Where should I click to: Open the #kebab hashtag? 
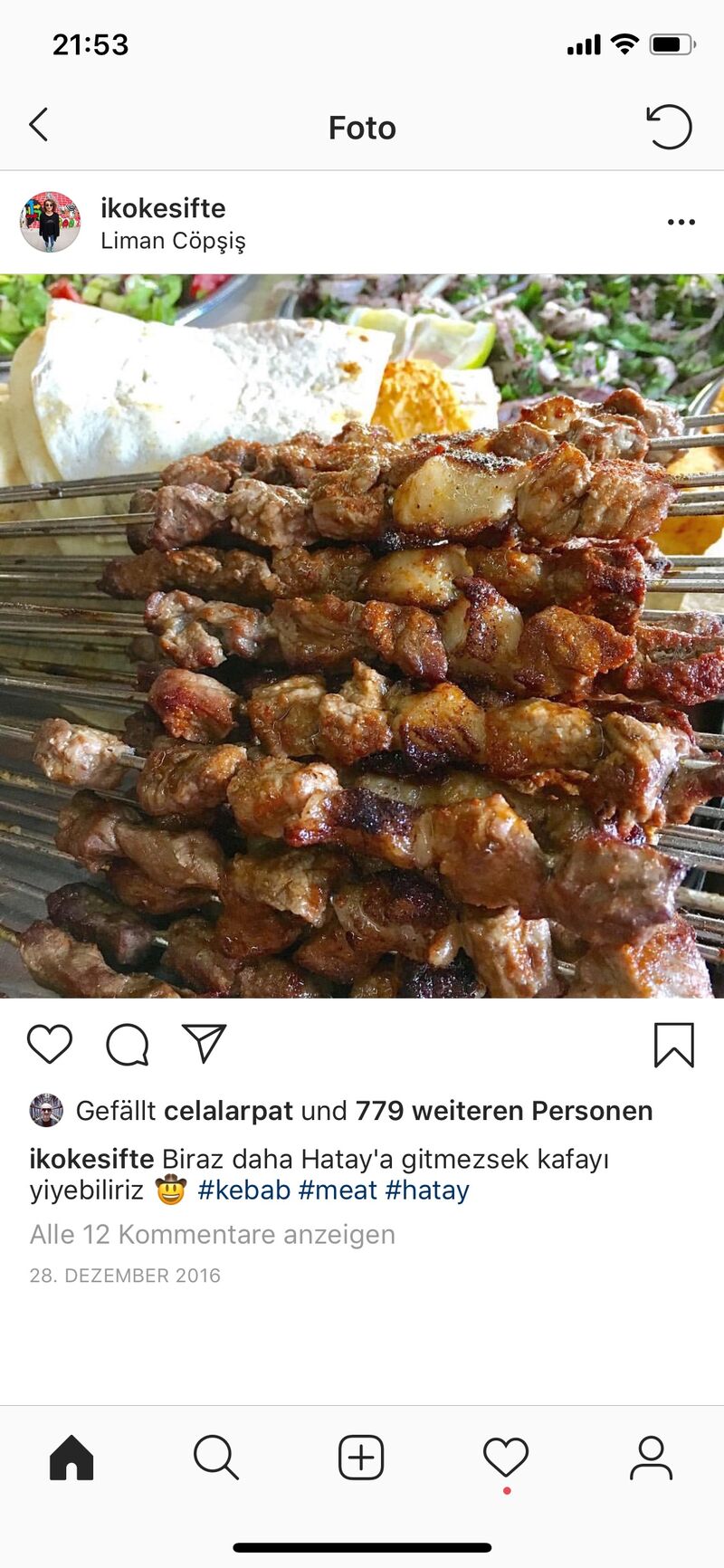click(x=244, y=1190)
